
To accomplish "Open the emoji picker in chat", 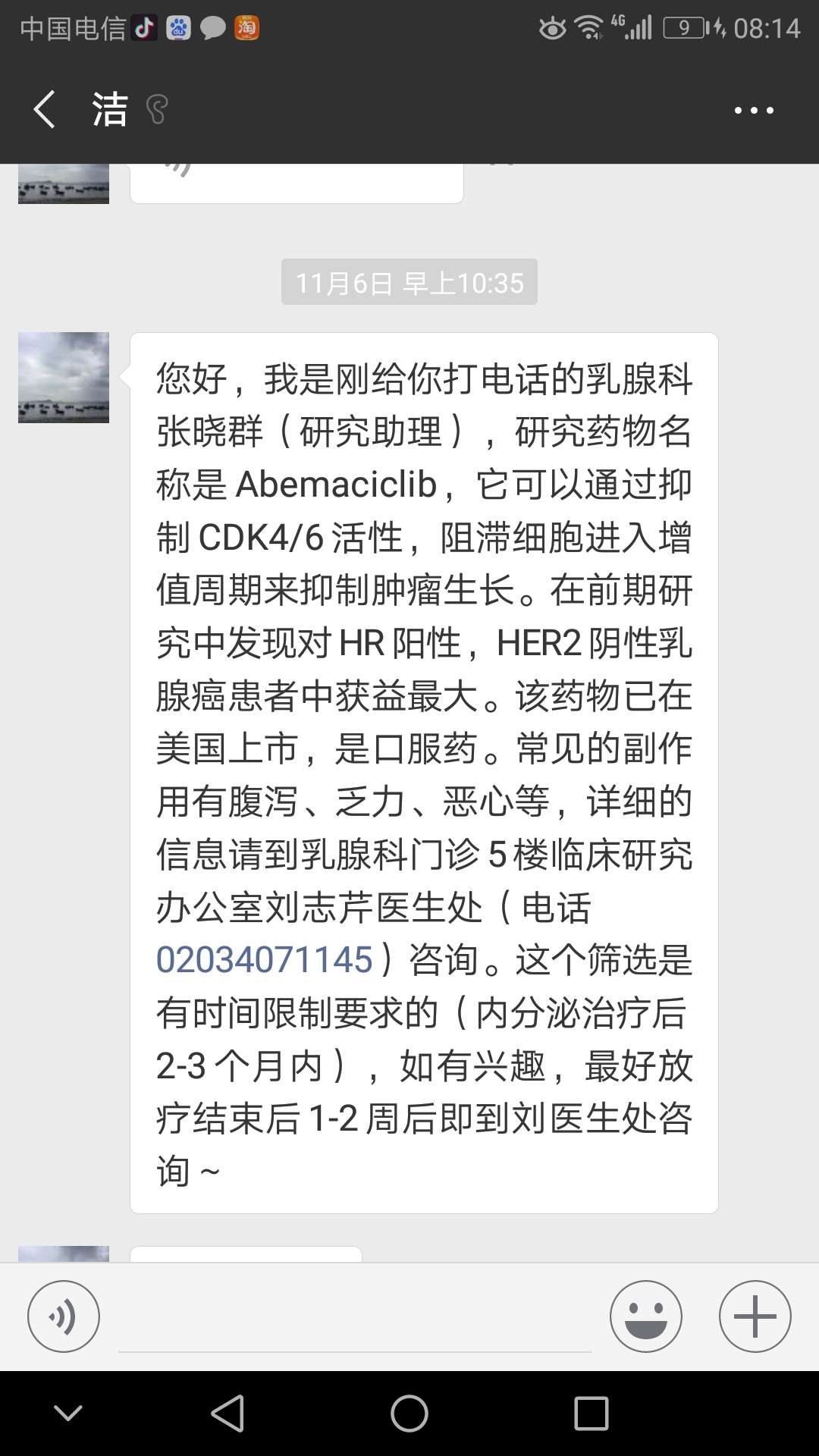I will click(645, 1316).
